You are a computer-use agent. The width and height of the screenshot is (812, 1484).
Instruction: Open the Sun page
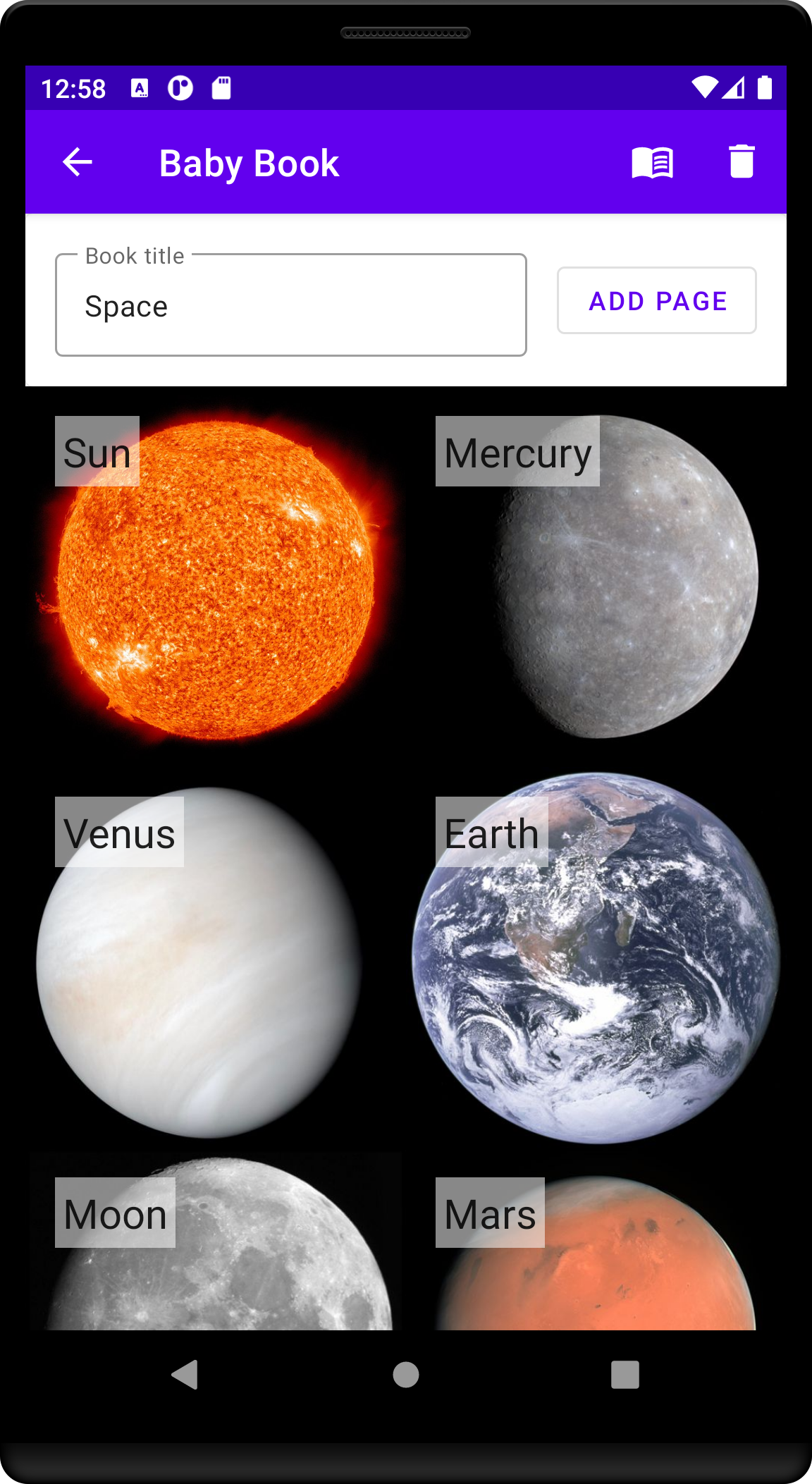[215, 578]
